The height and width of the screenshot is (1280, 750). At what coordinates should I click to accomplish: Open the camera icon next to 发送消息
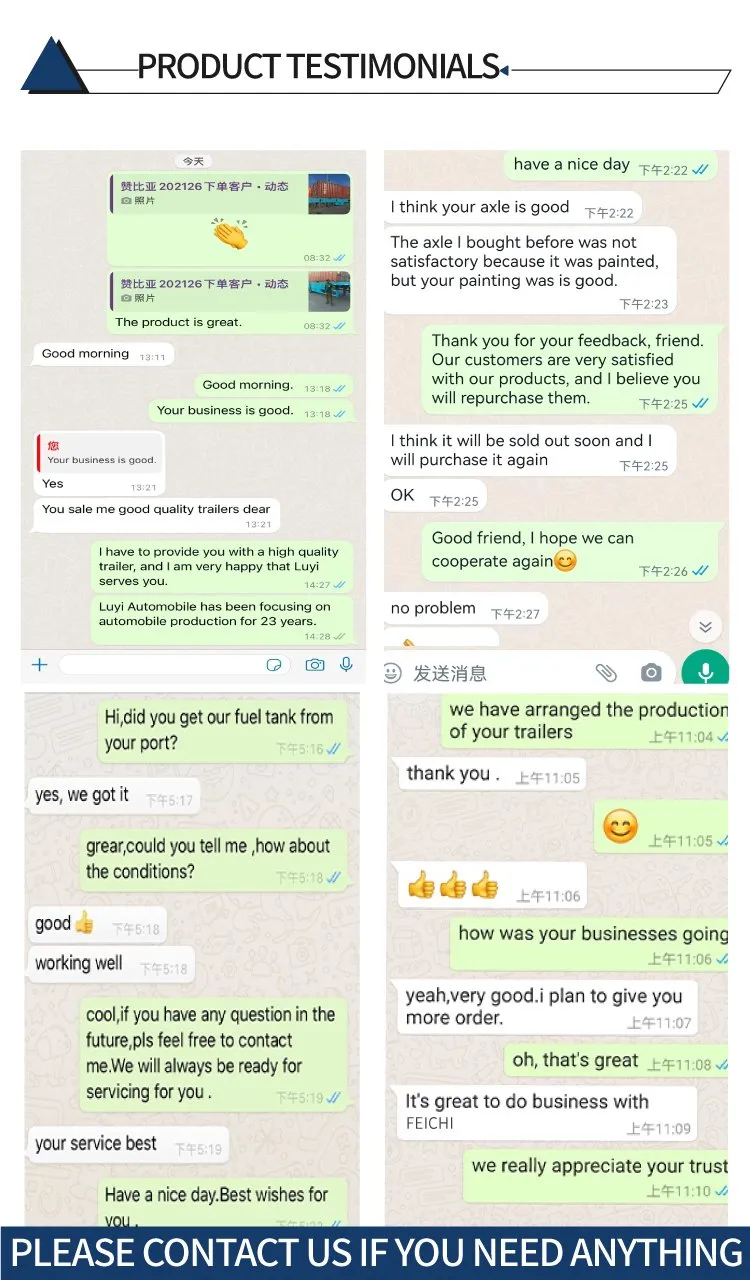651,673
